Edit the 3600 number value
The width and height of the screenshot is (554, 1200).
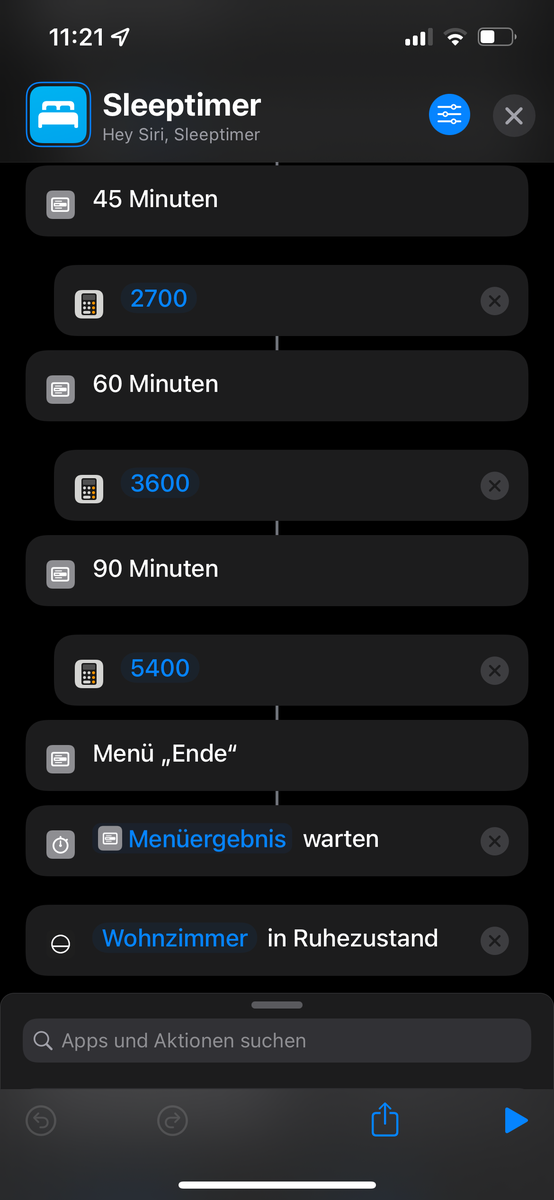pyautogui.click(x=160, y=483)
